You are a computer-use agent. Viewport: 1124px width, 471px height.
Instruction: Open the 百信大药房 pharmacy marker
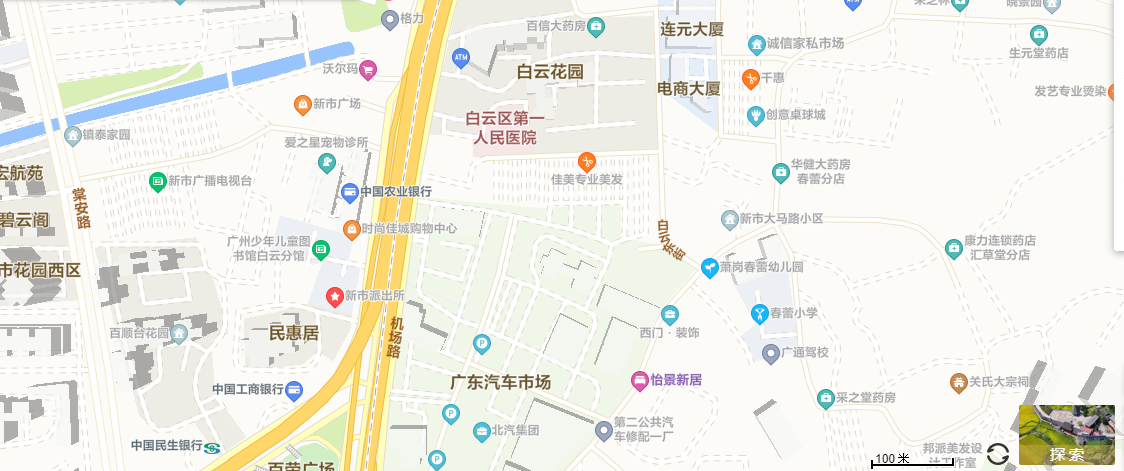tap(596, 25)
